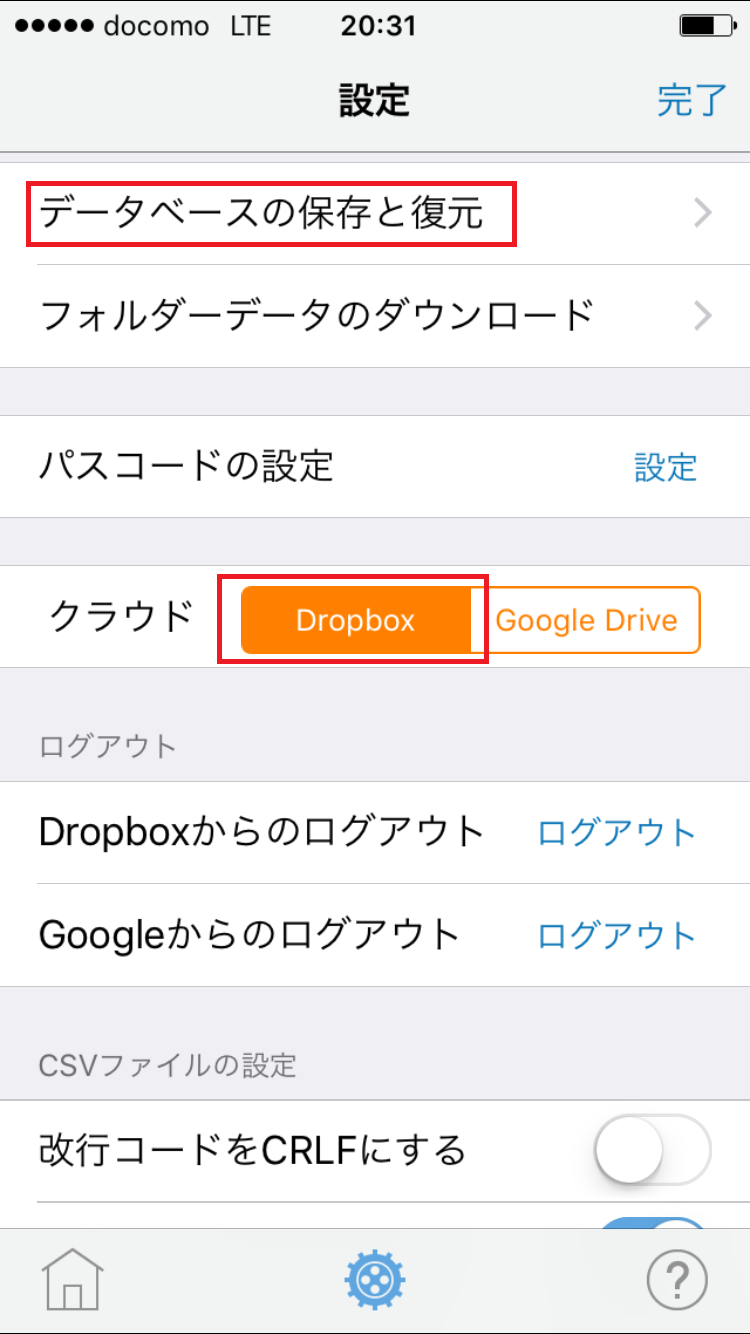Go to the home tab

pos(72,1279)
